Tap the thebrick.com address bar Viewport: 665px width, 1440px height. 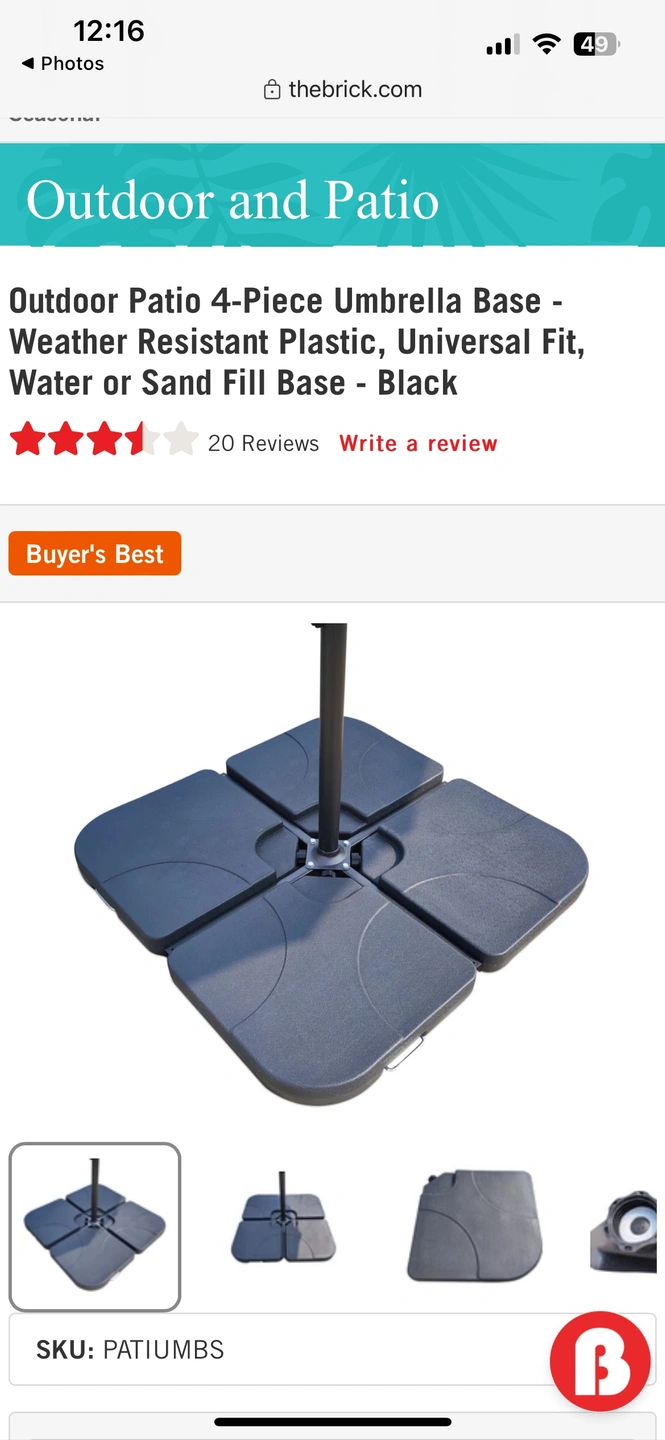(342, 90)
